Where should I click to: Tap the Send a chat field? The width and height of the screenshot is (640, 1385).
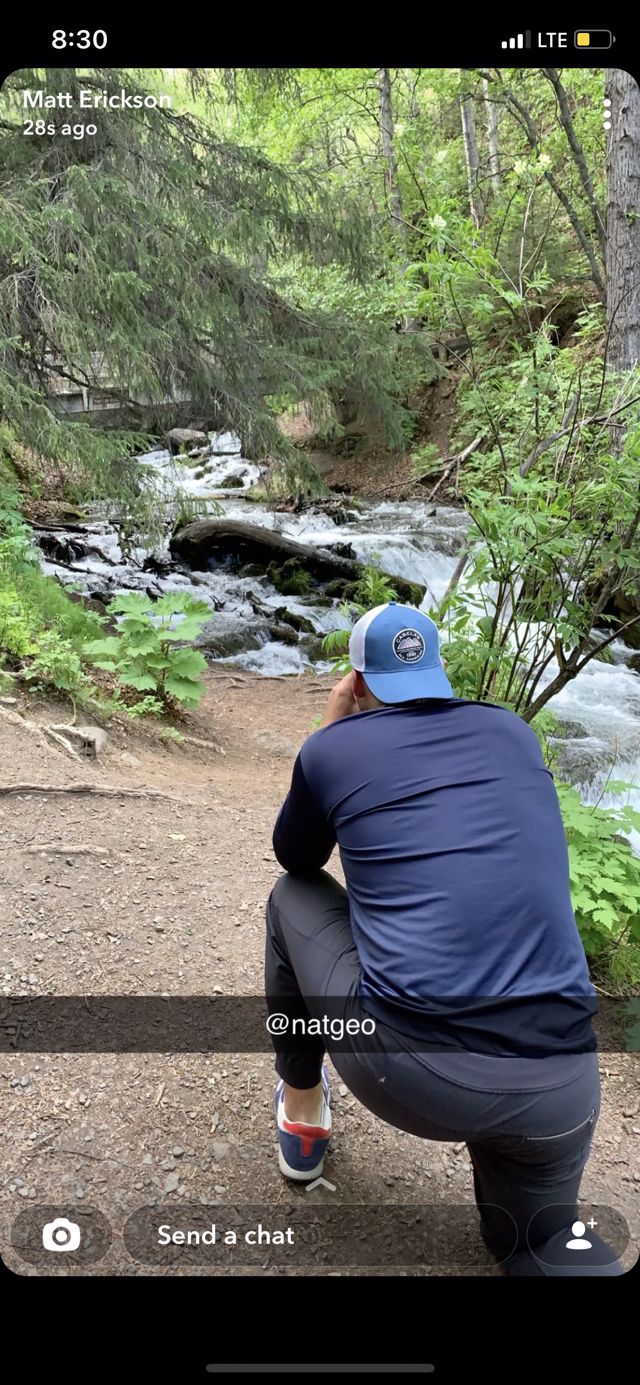(319, 1235)
